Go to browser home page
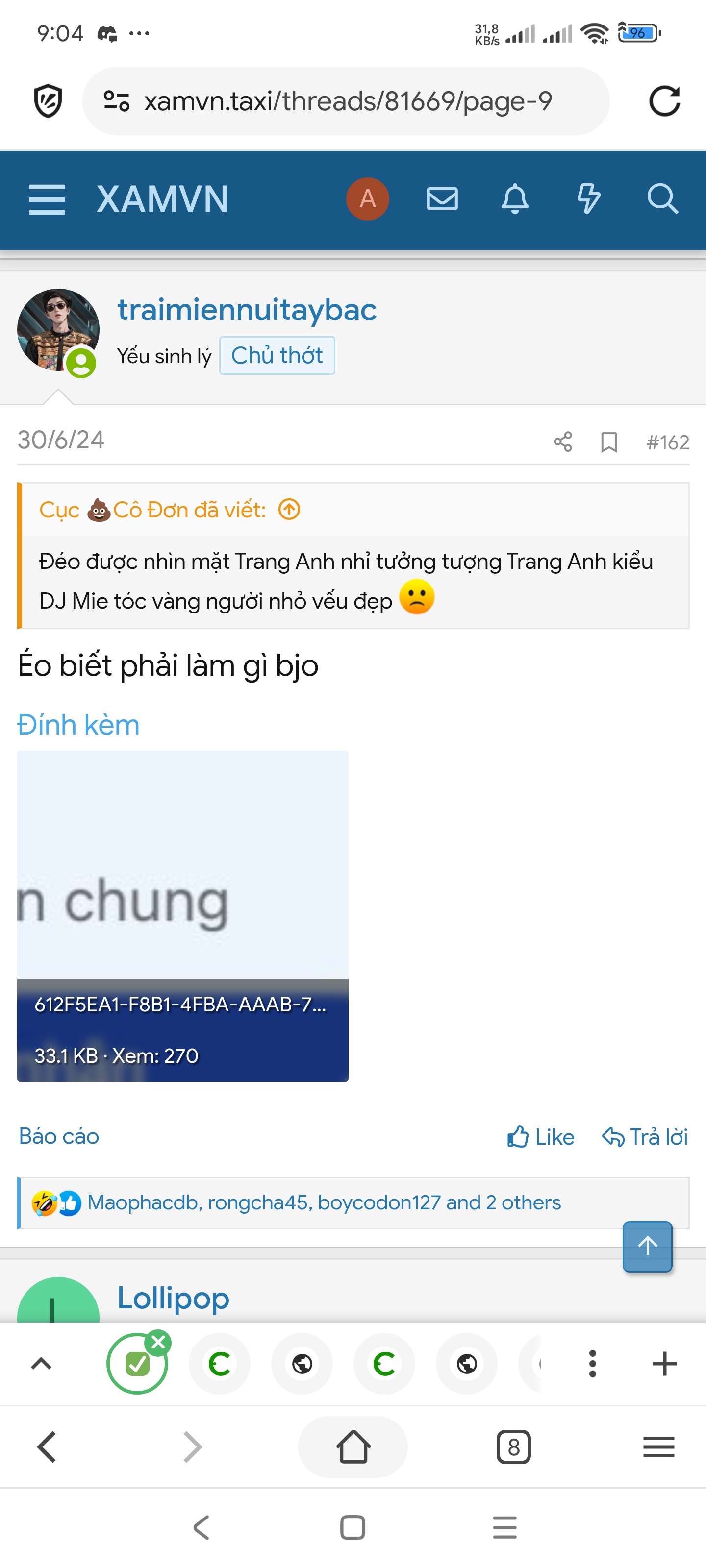Screen dimensions: 706x1568 [x=353, y=1447]
